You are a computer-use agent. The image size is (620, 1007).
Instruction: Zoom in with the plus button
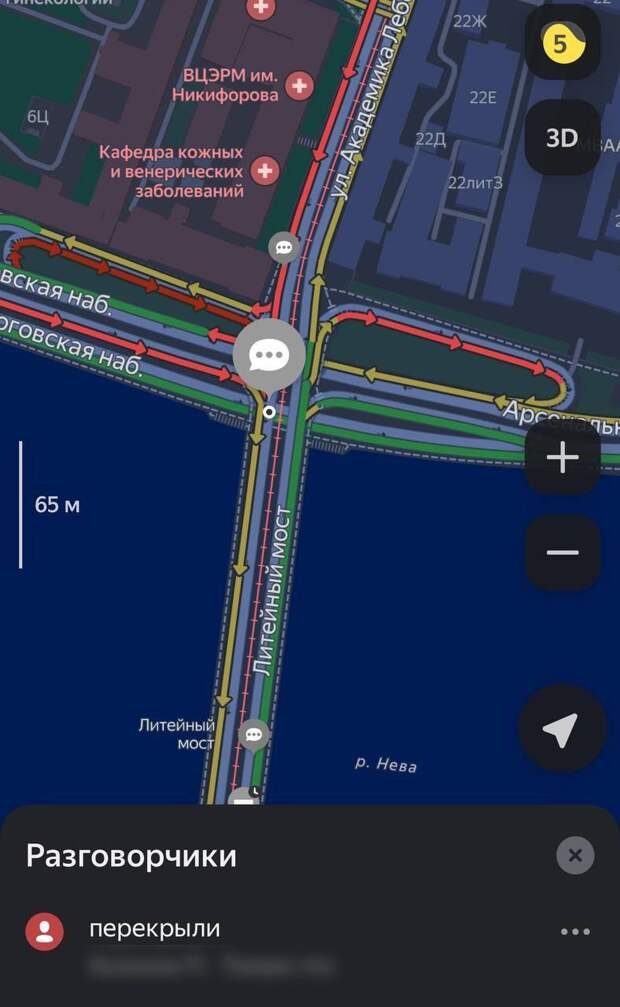[562, 458]
